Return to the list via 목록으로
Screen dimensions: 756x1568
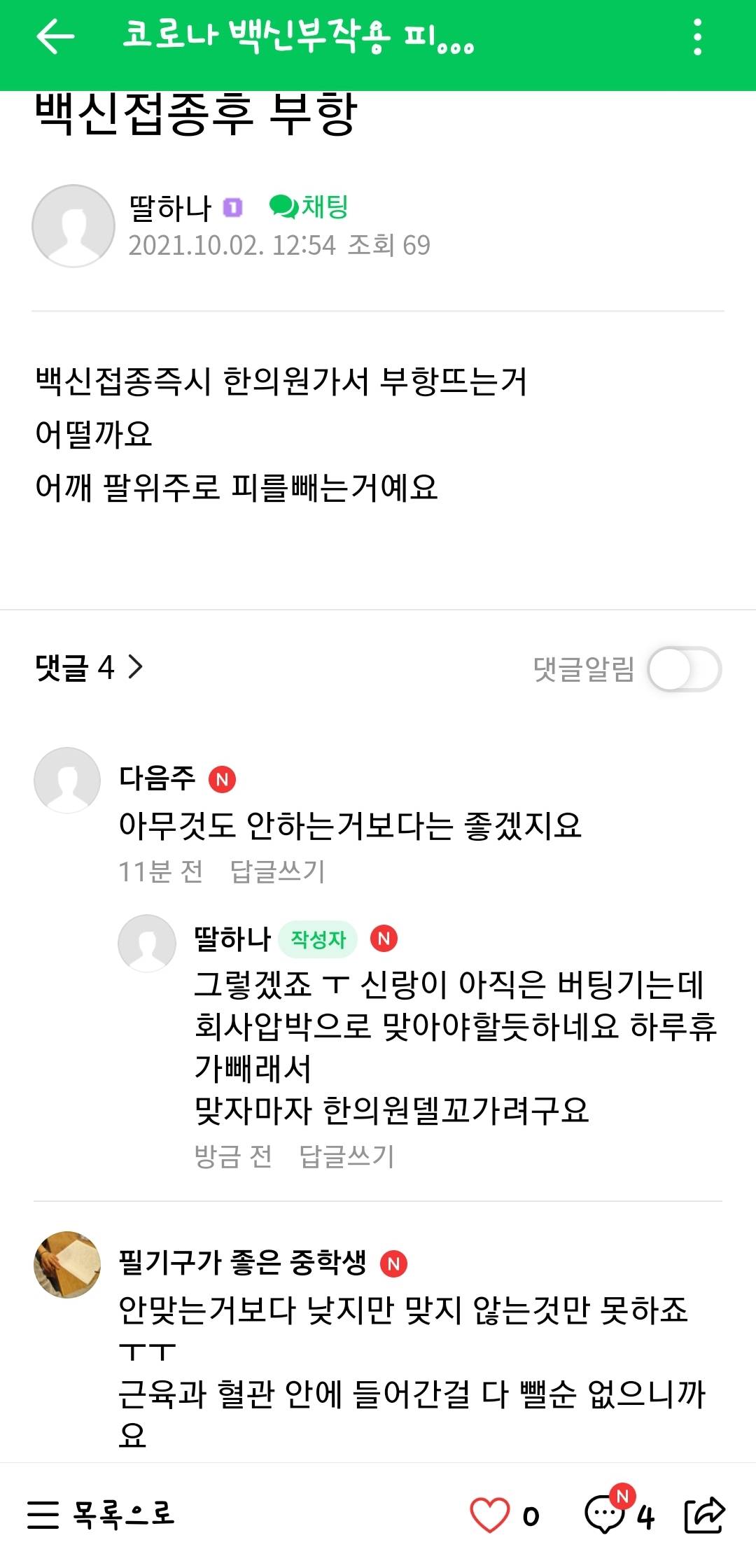(101, 1515)
